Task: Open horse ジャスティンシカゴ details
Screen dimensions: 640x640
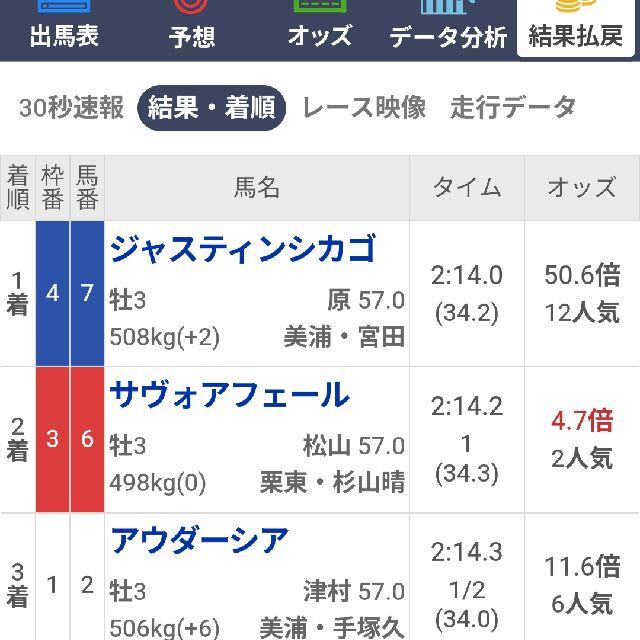Action: [x=242, y=249]
